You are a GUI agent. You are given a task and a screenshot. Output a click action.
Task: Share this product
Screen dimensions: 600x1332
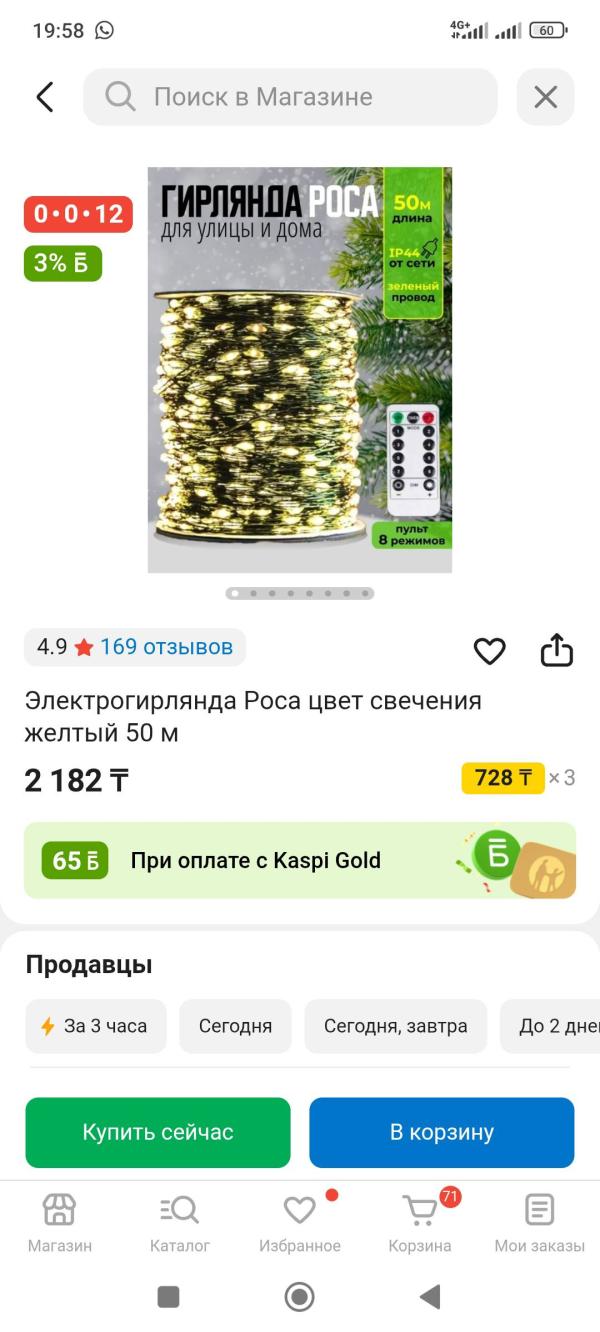tap(557, 650)
